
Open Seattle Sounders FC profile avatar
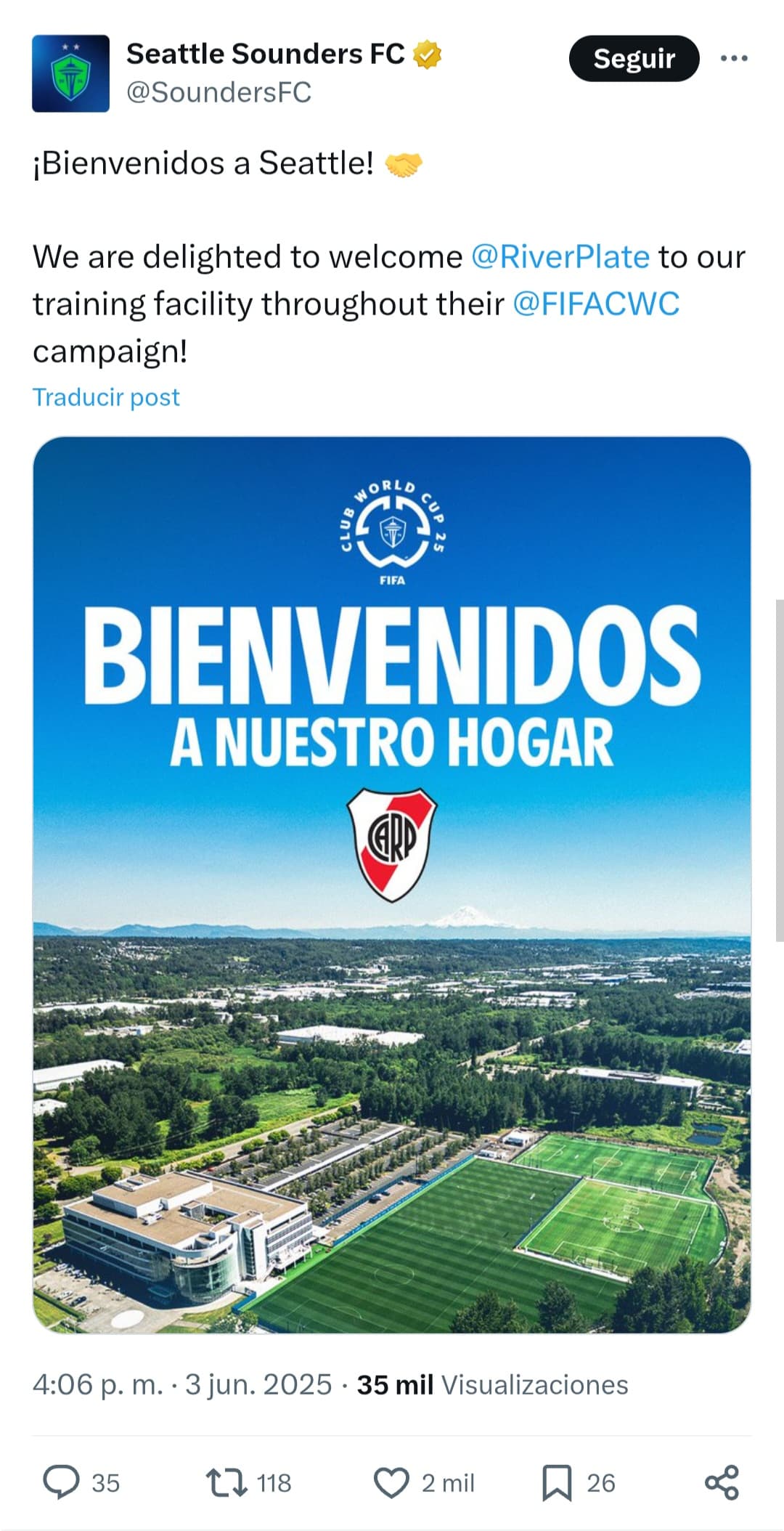coord(70,73)
